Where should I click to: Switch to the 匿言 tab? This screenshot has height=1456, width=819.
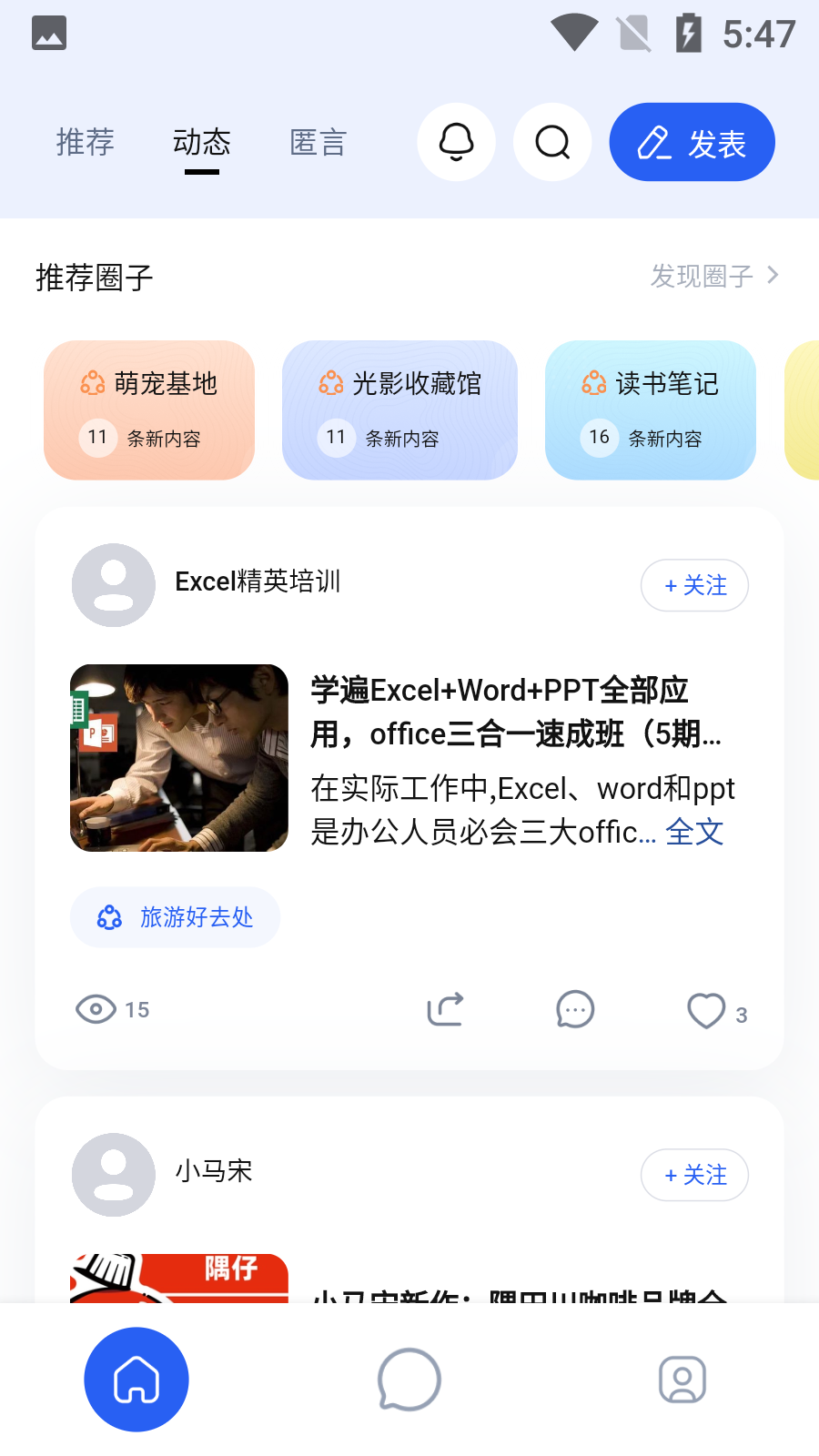click(317, 142)
